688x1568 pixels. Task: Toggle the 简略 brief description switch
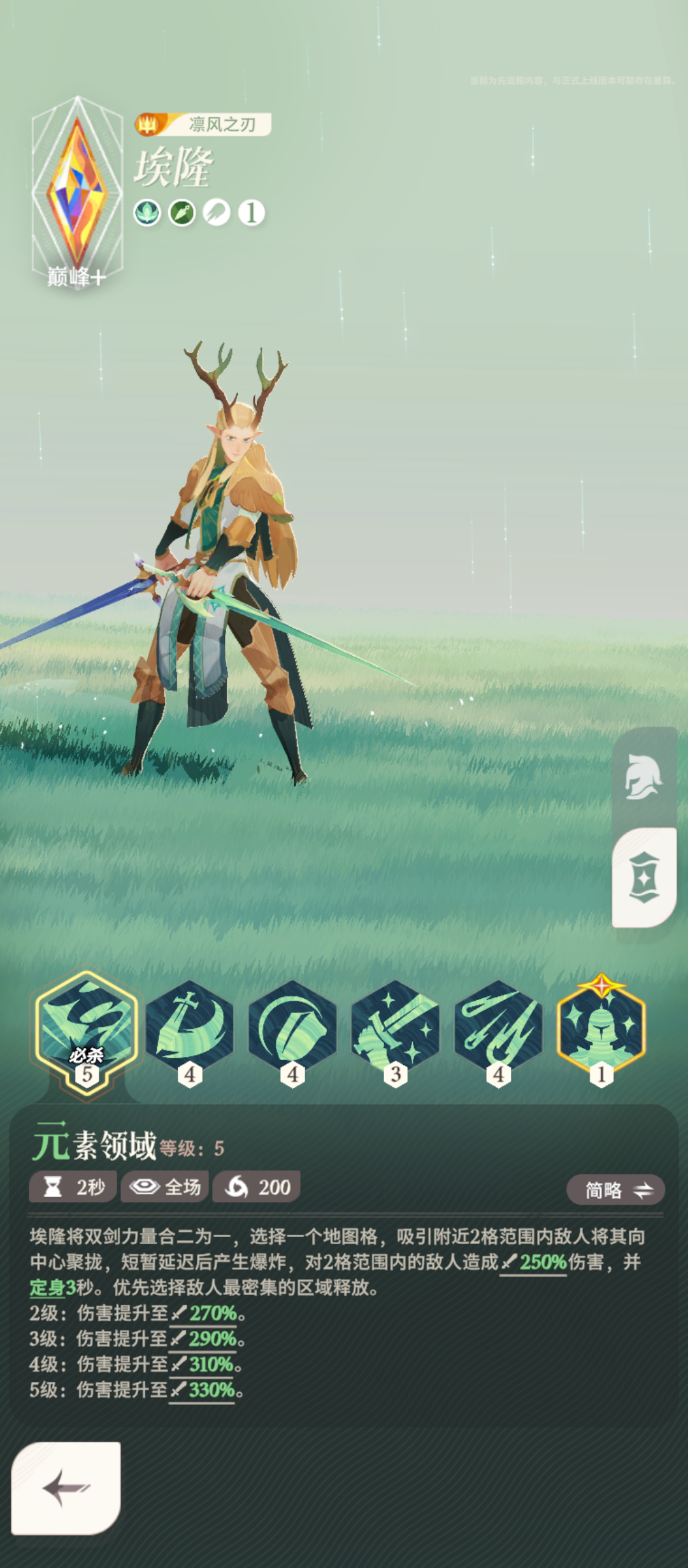[x=615, y=1189]
